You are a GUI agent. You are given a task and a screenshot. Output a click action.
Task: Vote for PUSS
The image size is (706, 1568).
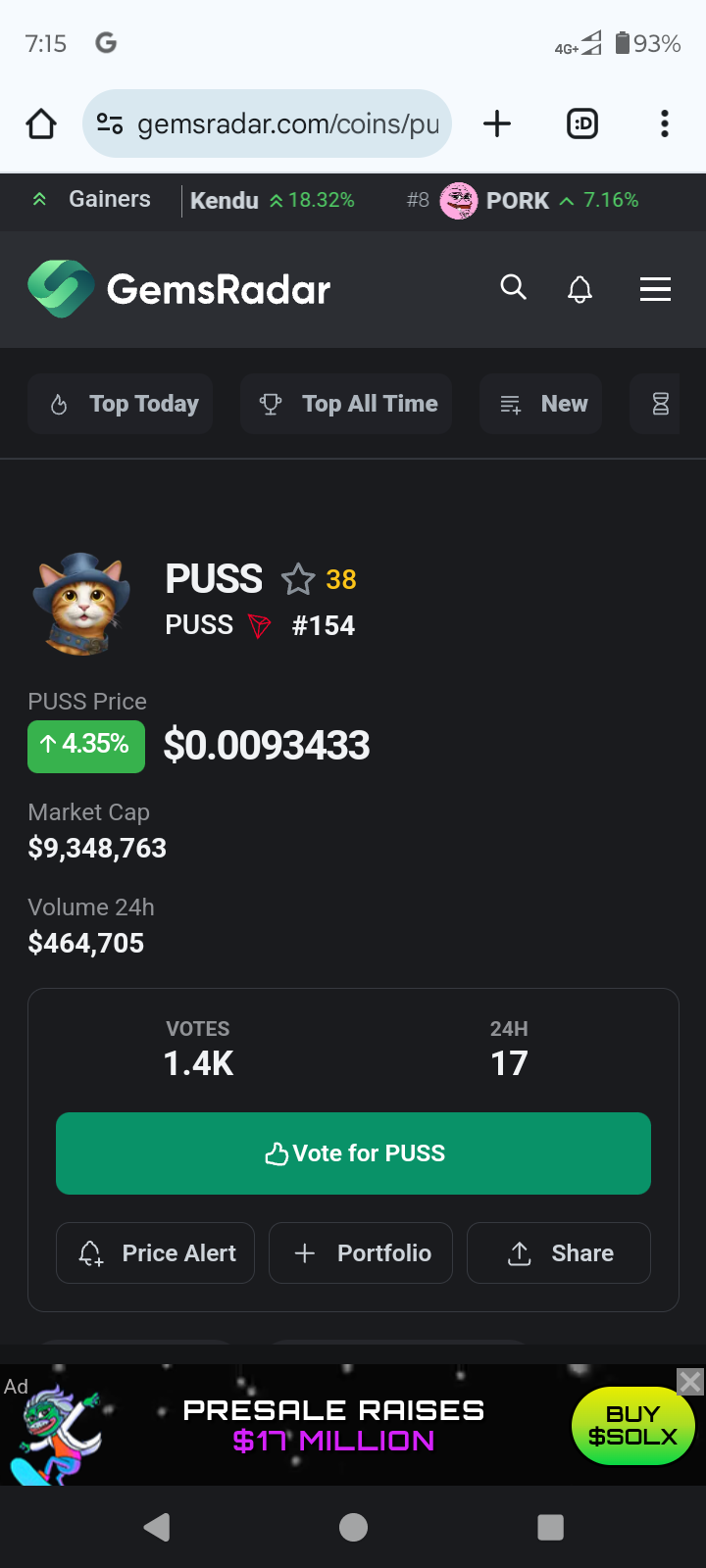pos(353,1153)
